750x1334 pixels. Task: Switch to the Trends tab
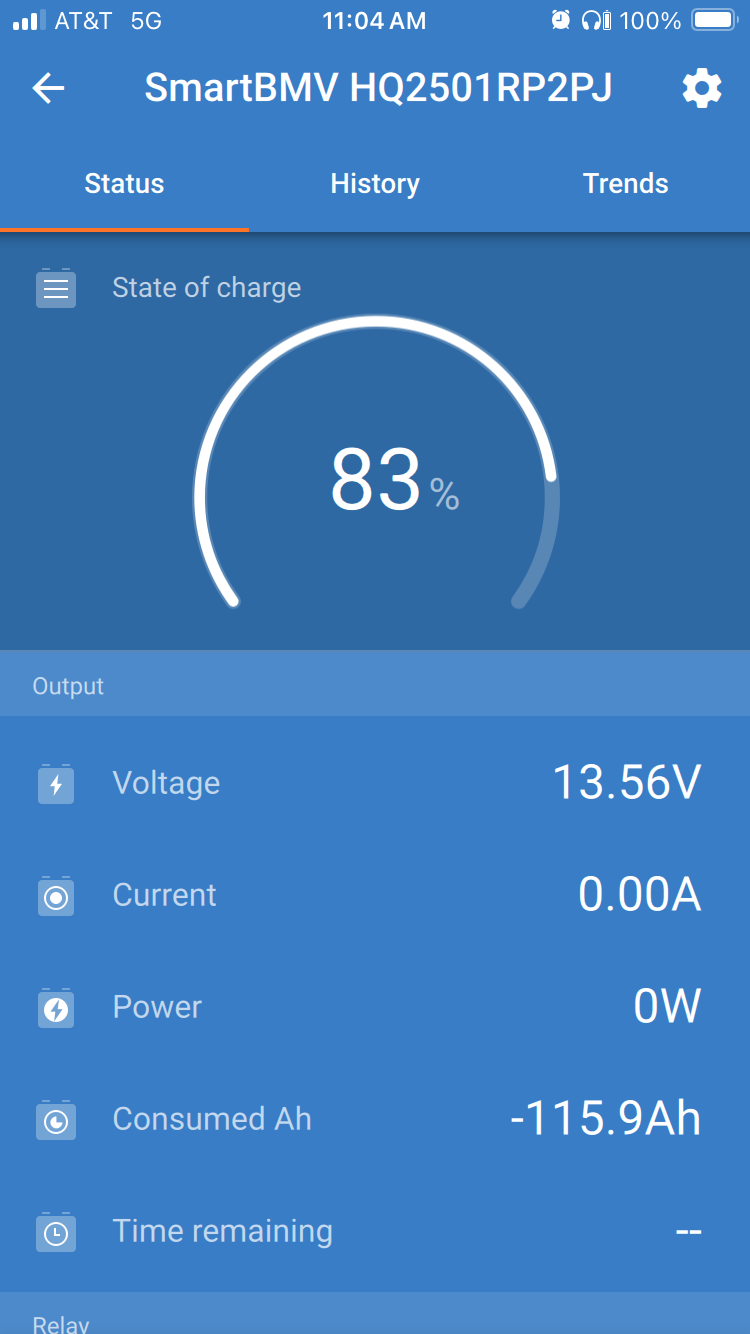click(625, 184)
